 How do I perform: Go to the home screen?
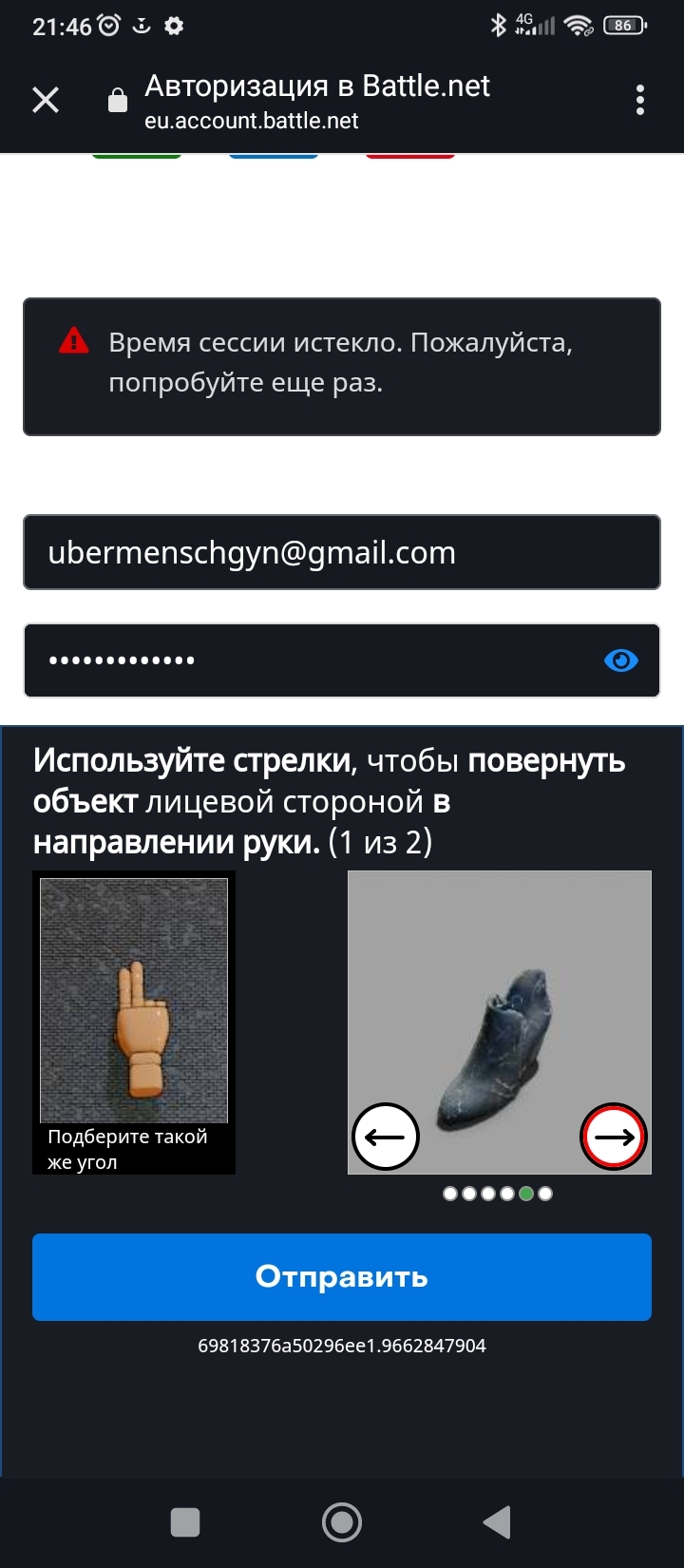coord(342,1521)
